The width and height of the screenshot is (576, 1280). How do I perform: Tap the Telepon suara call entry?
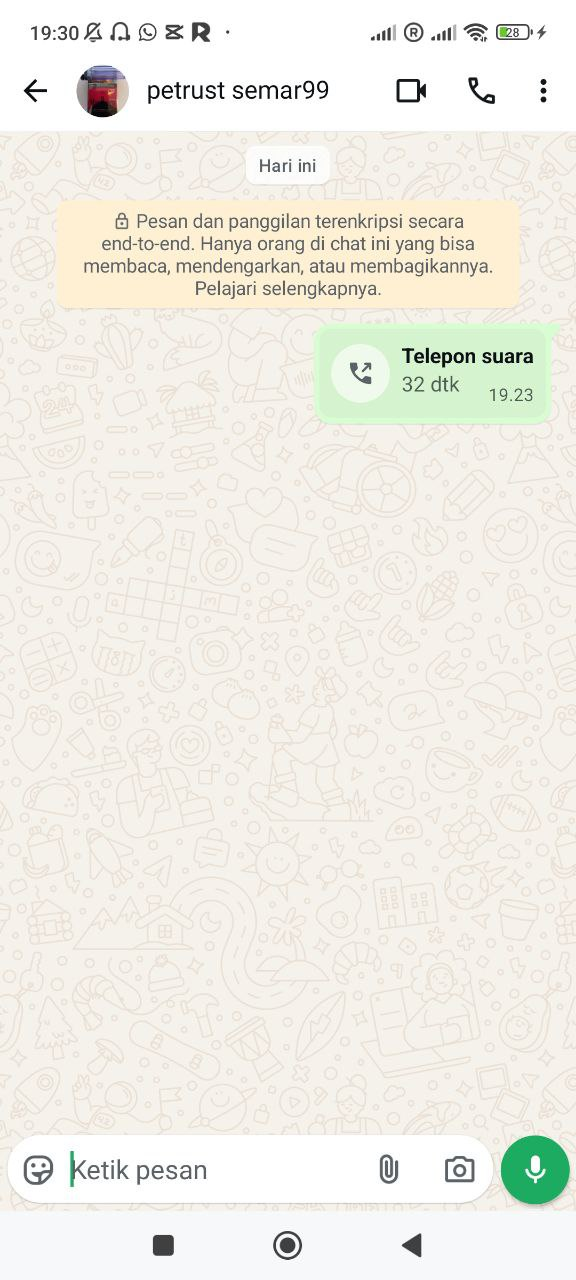click(x=432, y=374)
